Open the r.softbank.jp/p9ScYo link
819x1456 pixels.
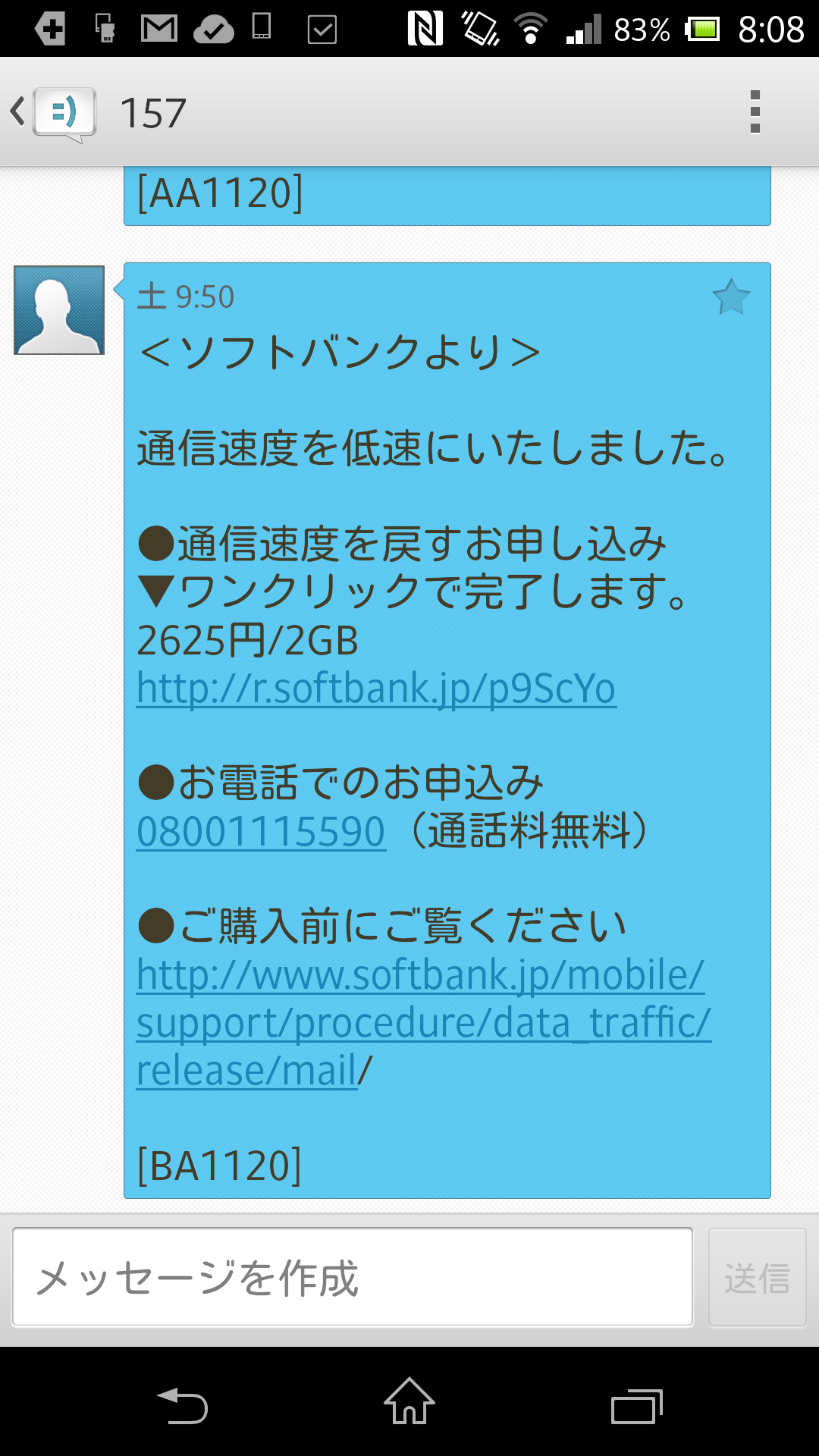(376, 689)
